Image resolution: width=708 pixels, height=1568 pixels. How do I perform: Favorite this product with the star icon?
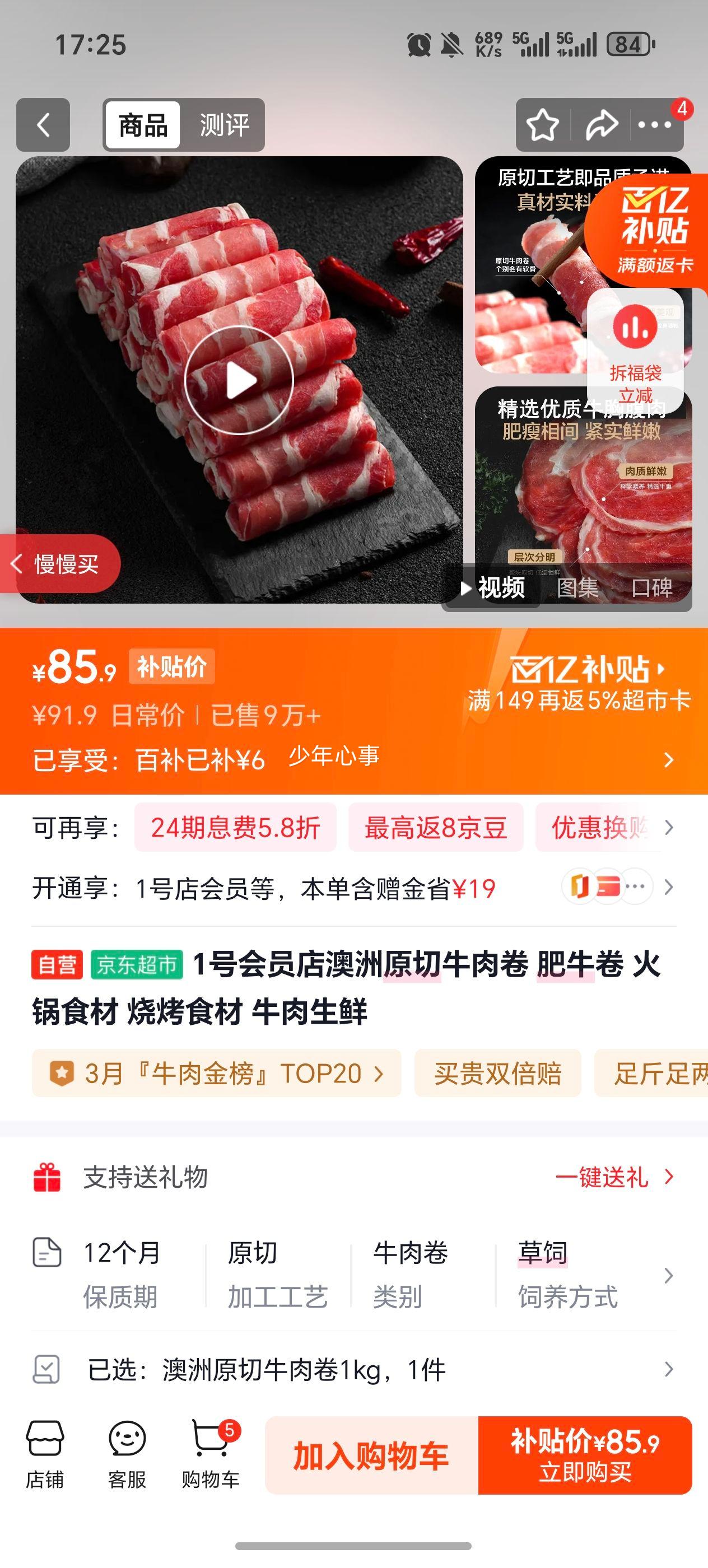[x=542, y=125]
